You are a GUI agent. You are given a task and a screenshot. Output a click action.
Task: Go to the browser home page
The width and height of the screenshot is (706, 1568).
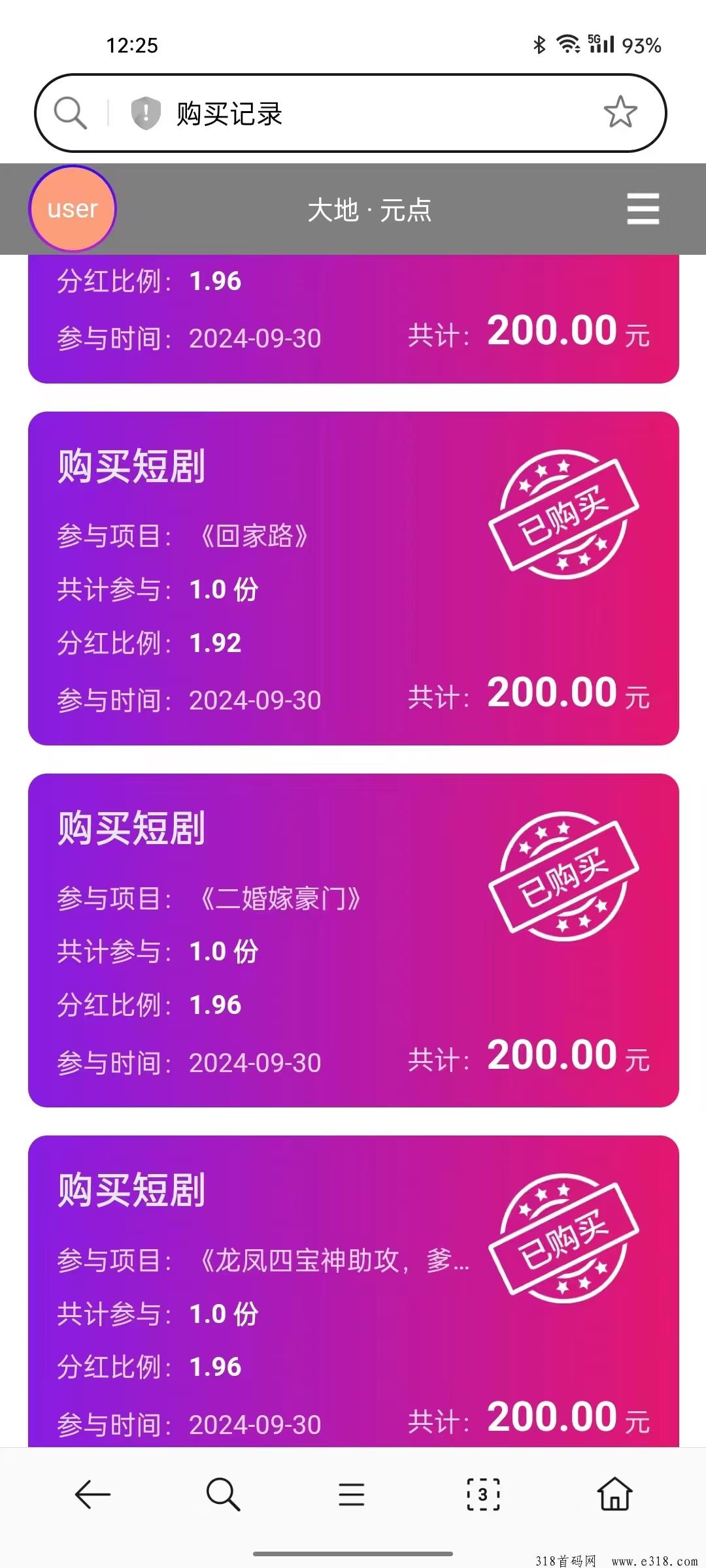(614, 1494)
